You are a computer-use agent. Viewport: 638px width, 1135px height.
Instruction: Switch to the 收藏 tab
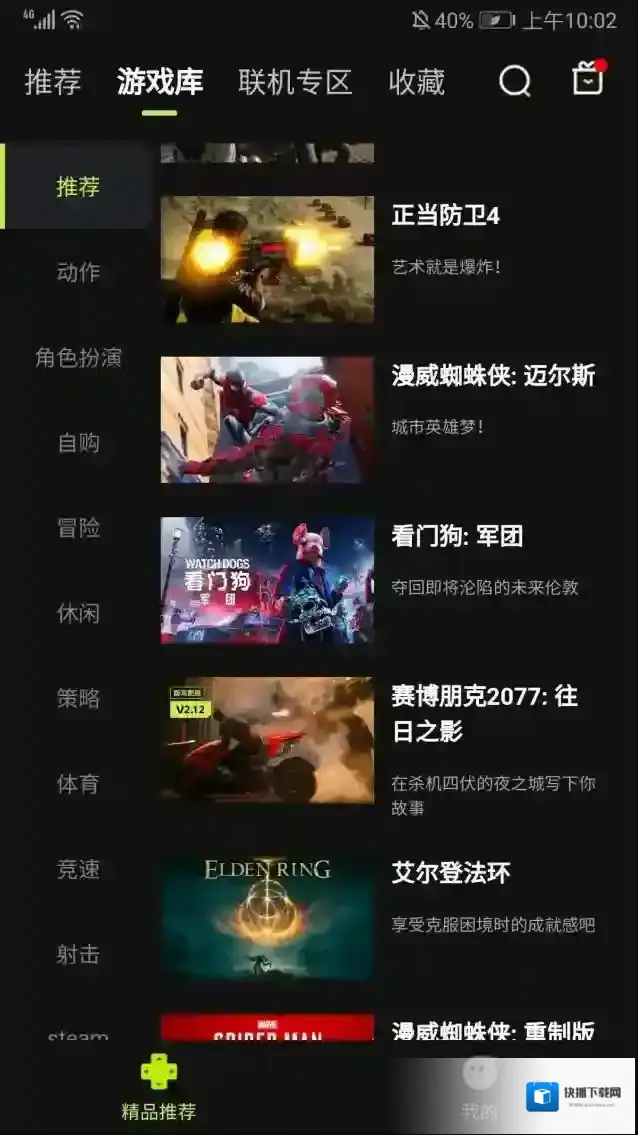point(417,82)
